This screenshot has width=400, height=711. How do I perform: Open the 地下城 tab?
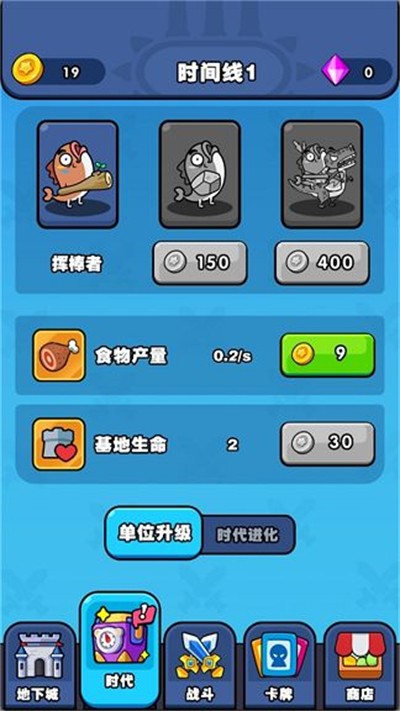(x=39, y=667)
